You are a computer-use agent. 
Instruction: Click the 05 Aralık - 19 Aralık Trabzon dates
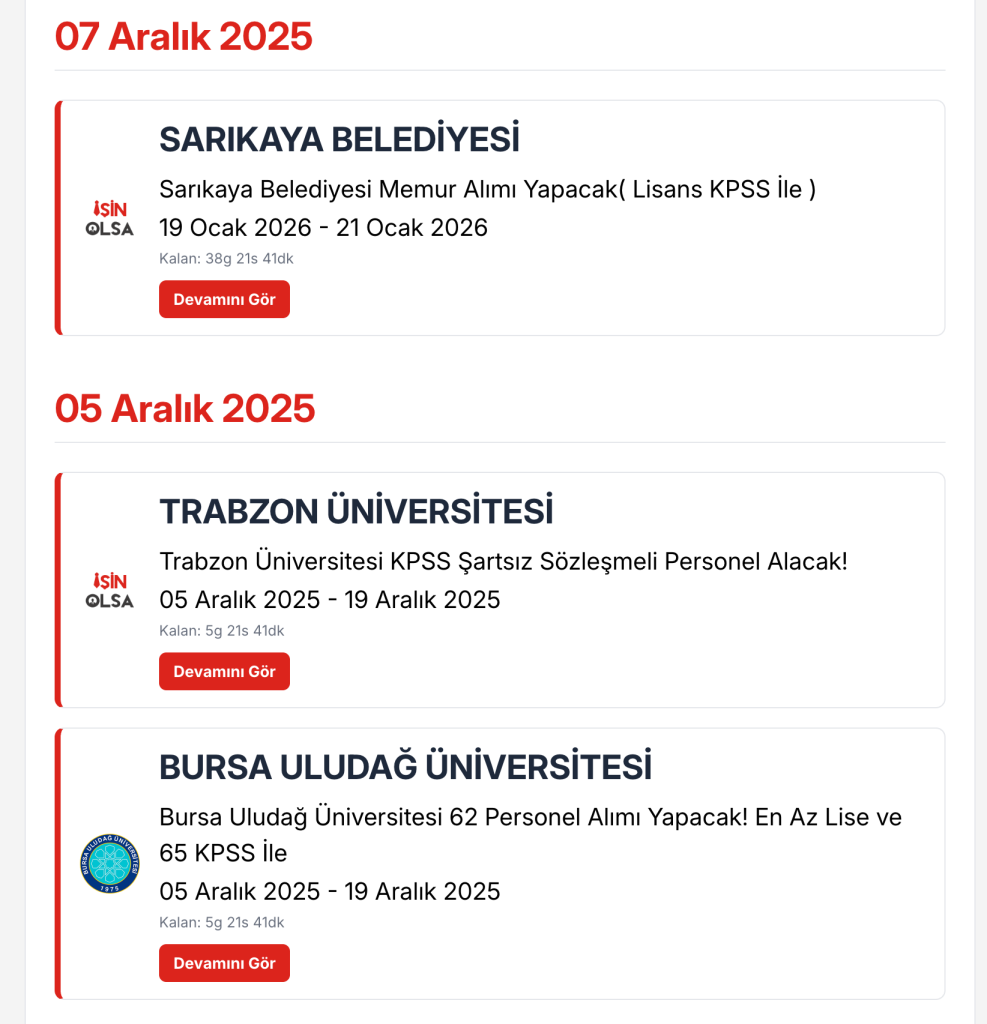click(328, 599)
